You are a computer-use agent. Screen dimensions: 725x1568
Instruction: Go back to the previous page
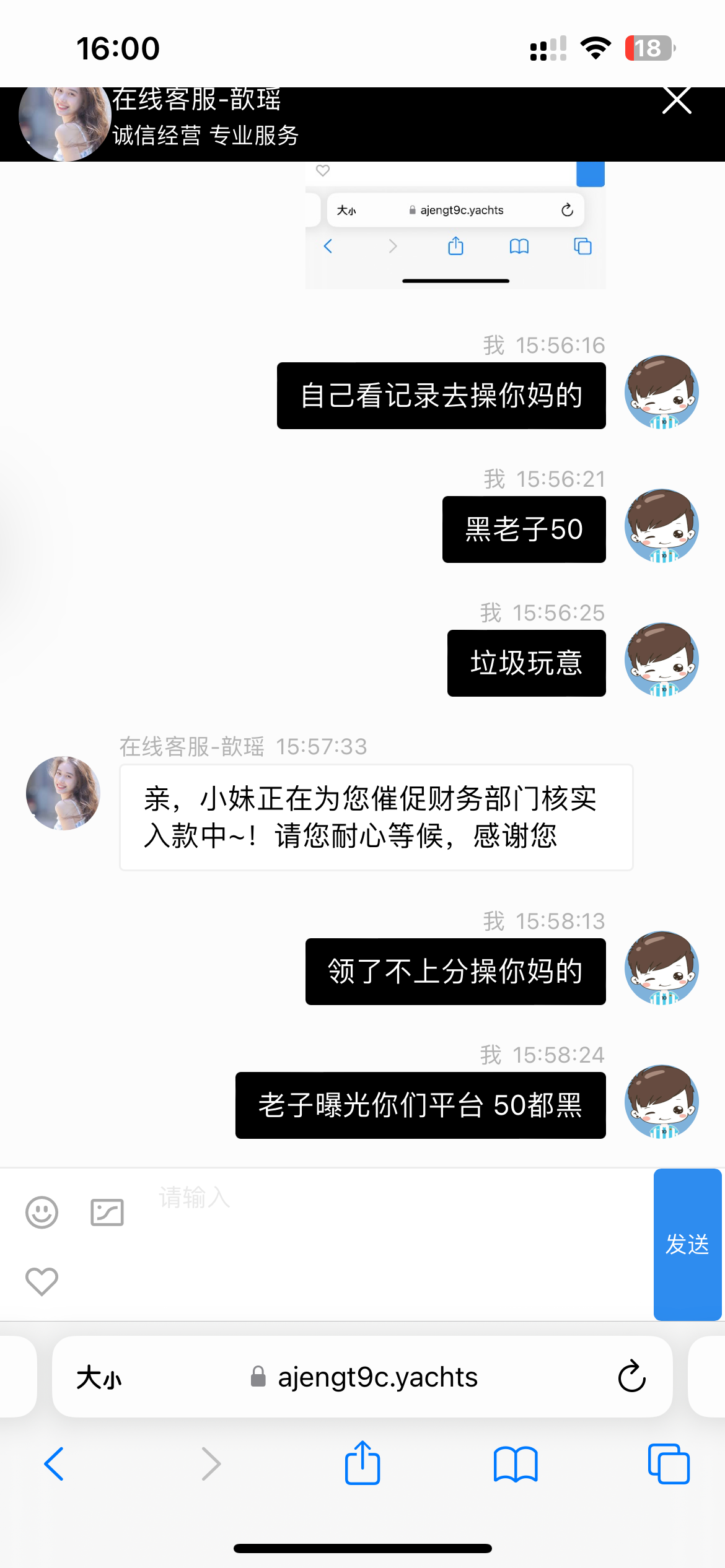[x=55, y=1464]
